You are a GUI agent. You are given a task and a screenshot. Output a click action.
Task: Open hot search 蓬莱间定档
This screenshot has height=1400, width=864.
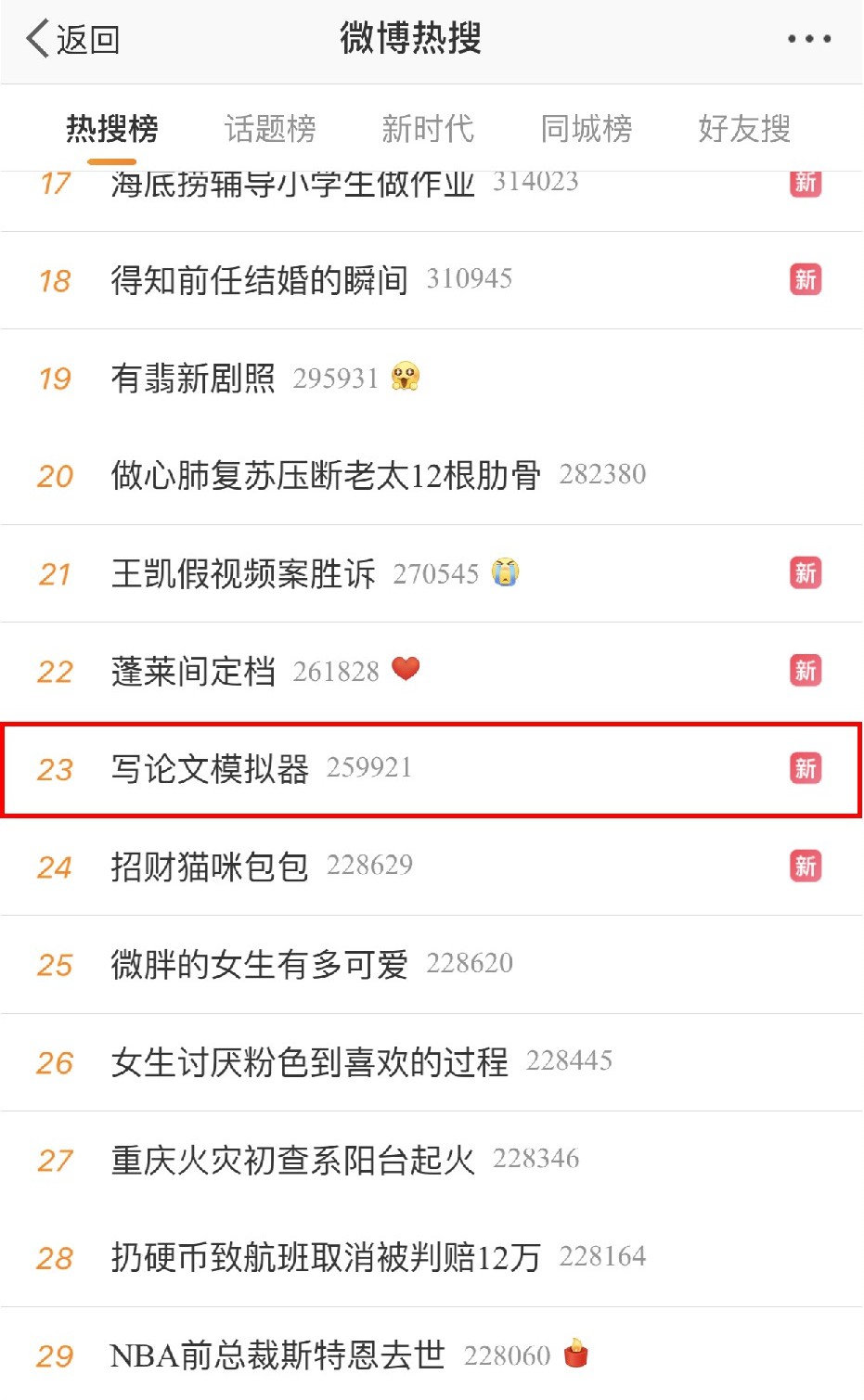432,671
